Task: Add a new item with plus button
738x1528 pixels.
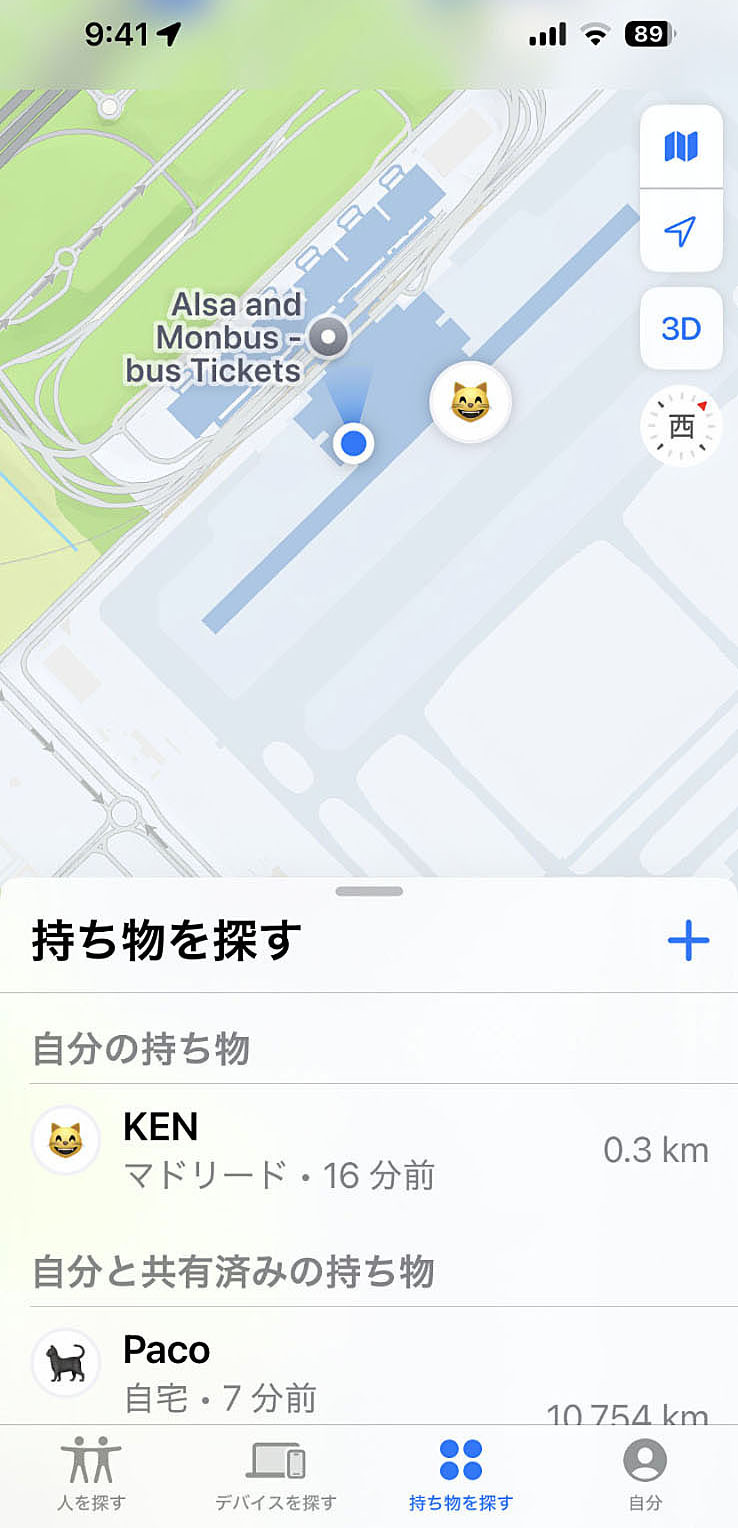Action: point(688,941)
